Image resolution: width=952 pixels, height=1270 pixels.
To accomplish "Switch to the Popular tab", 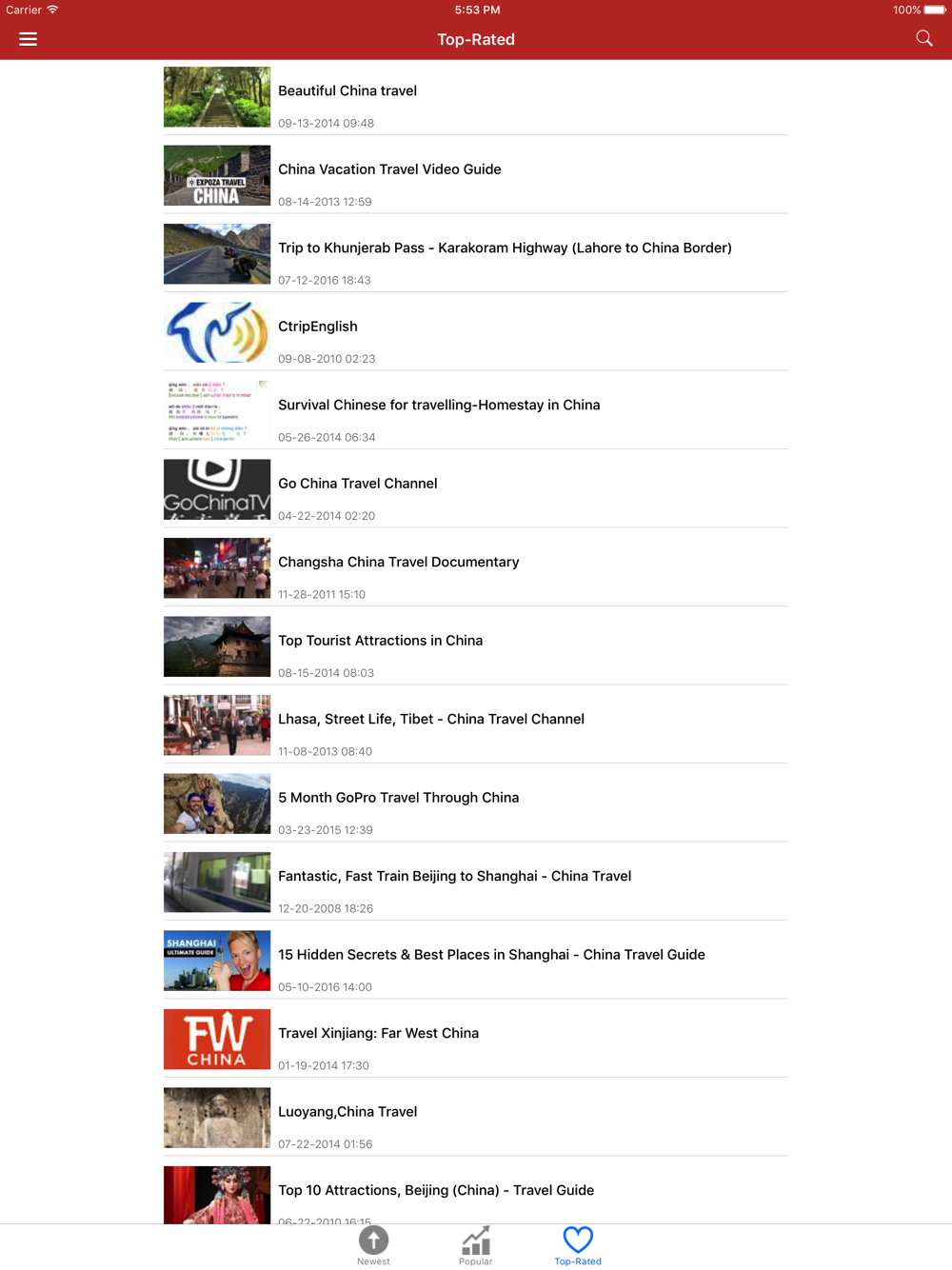I will [475, 1245].
